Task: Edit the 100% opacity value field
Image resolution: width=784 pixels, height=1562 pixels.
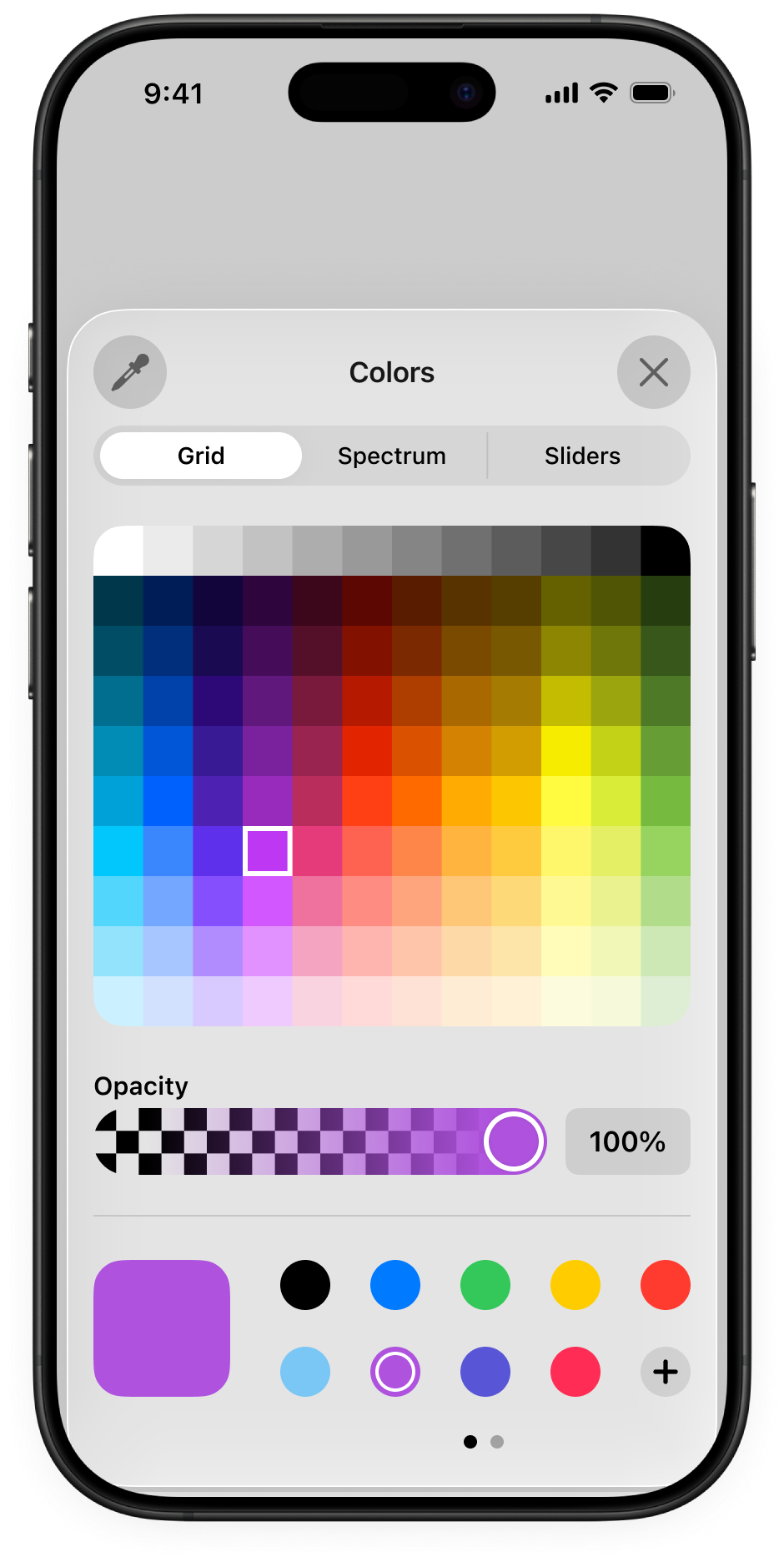Action: 627,1141
